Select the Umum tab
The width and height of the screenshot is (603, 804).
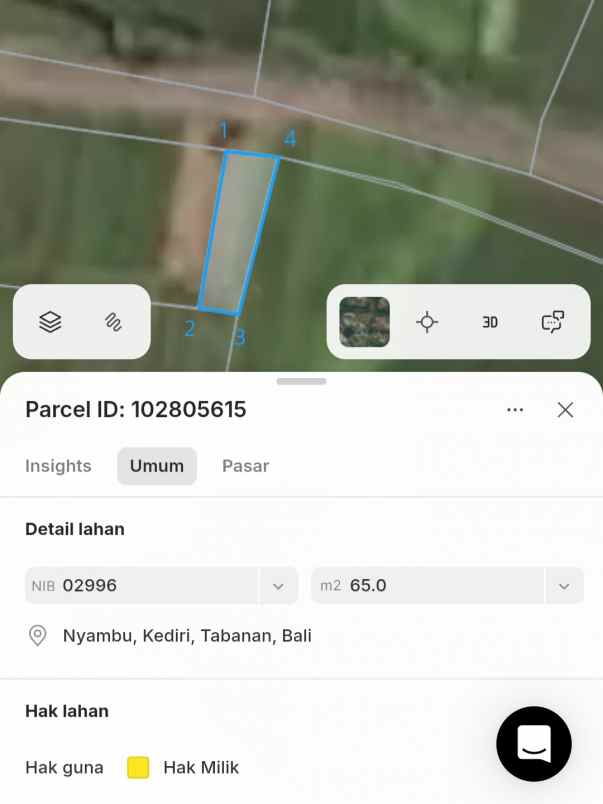point(157,466)
